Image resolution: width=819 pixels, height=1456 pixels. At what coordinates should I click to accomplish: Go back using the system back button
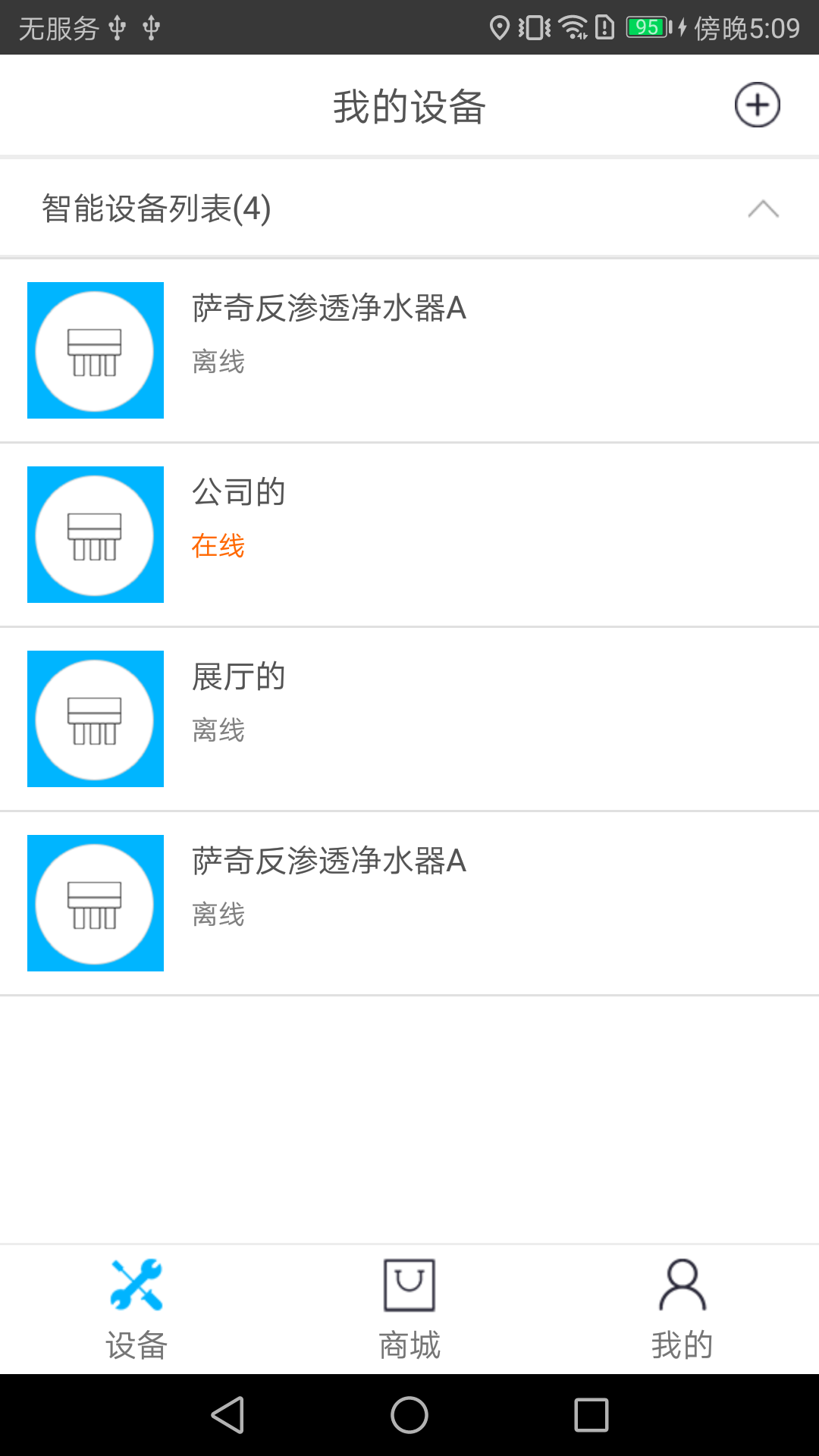click(227, 1415)
